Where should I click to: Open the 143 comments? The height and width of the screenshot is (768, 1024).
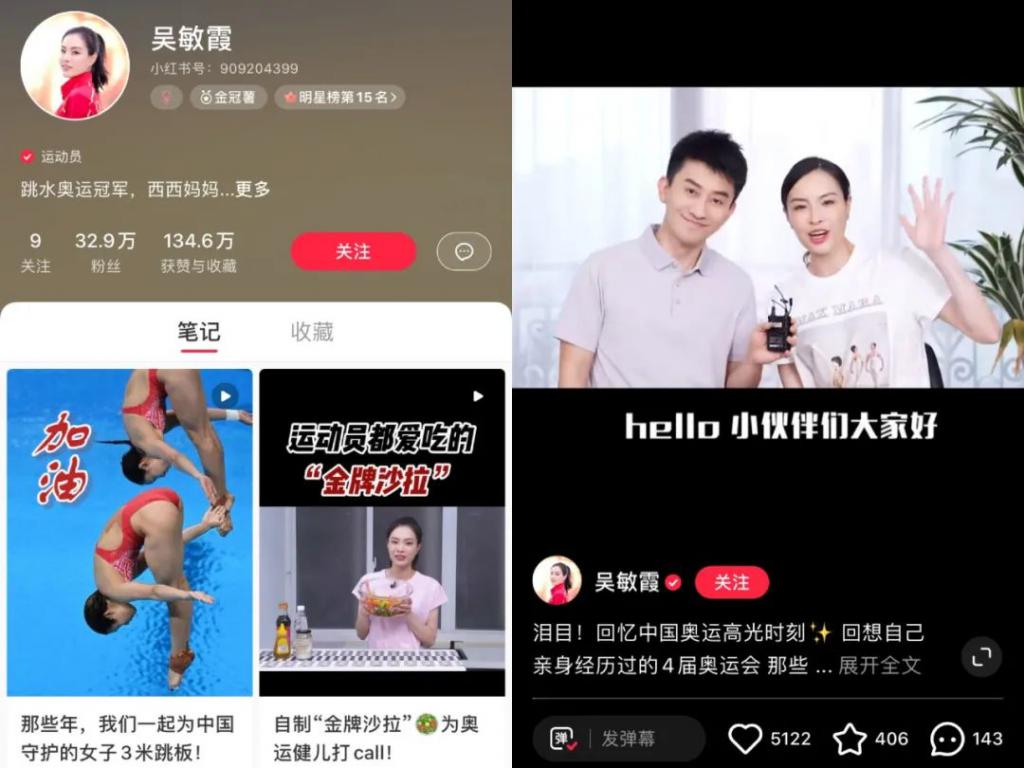(947, 739)
